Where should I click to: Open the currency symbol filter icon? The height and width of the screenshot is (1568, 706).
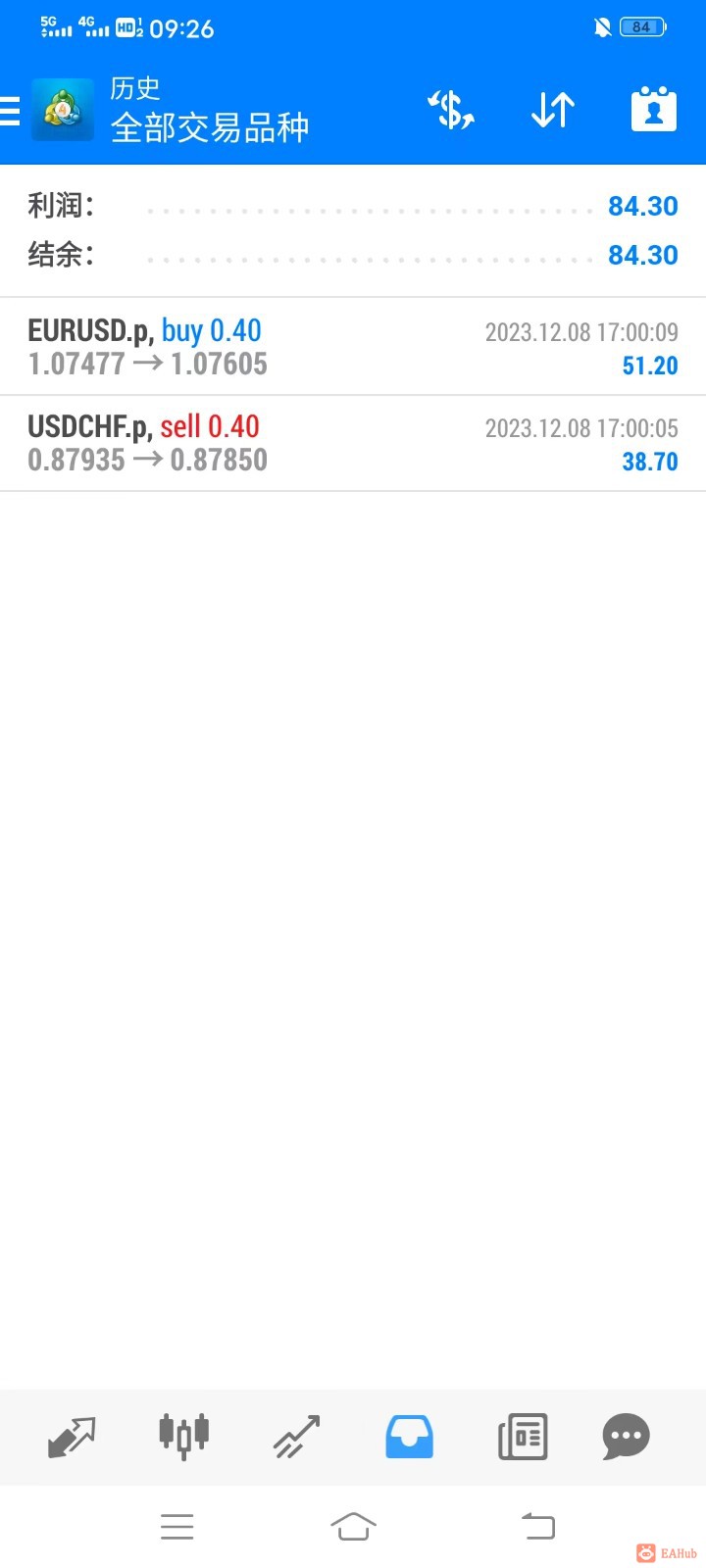[x=451, y=110]
